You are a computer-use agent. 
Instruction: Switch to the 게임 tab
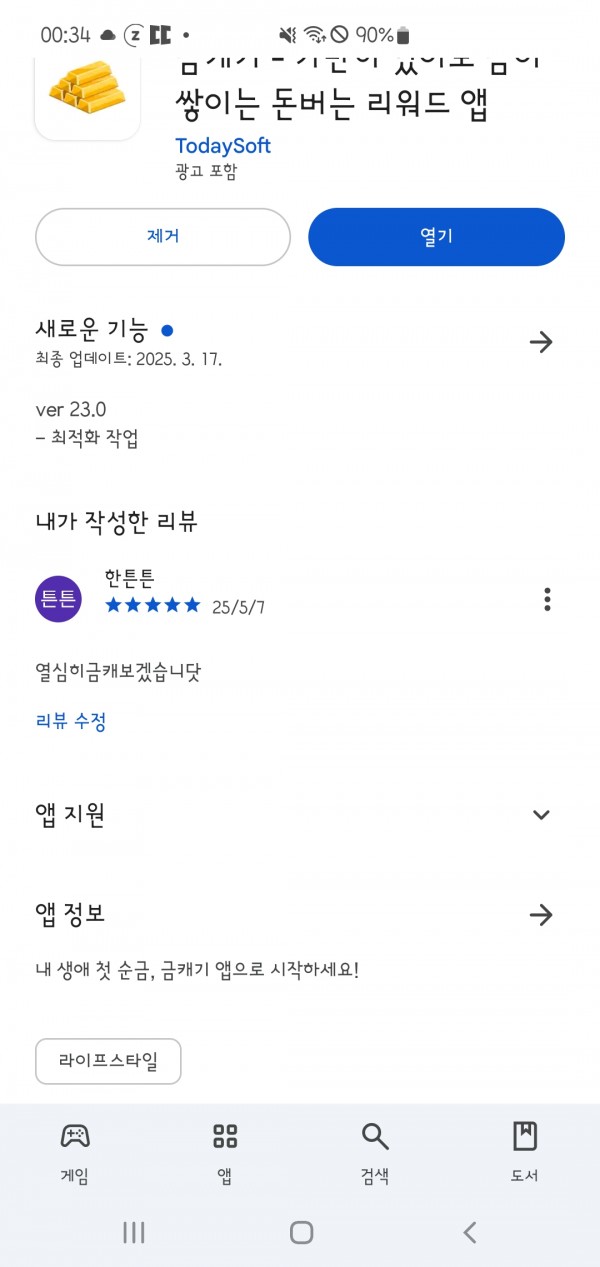click(75, 1152)
